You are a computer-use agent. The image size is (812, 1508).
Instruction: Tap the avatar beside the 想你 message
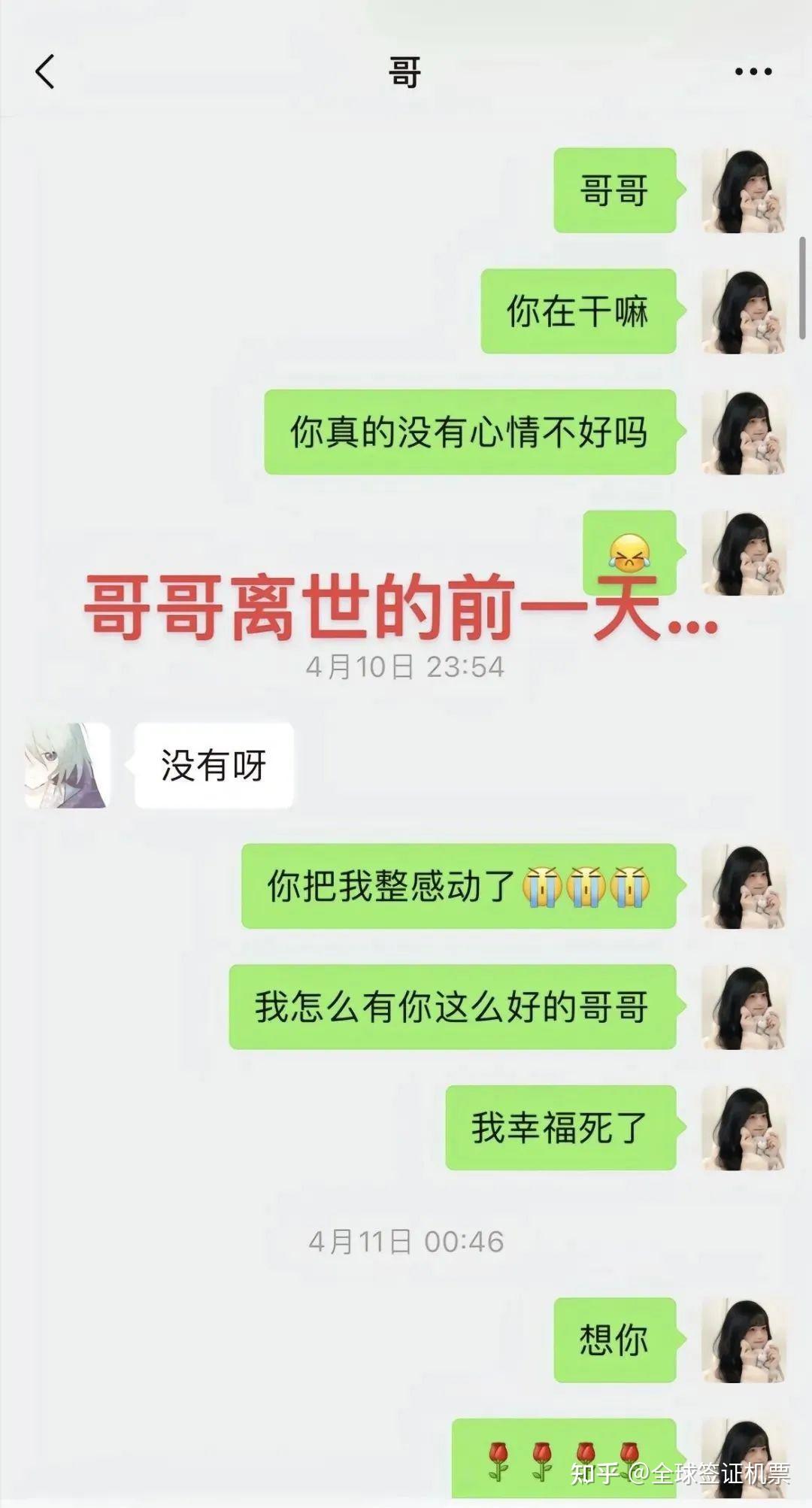pos(744,1340)
